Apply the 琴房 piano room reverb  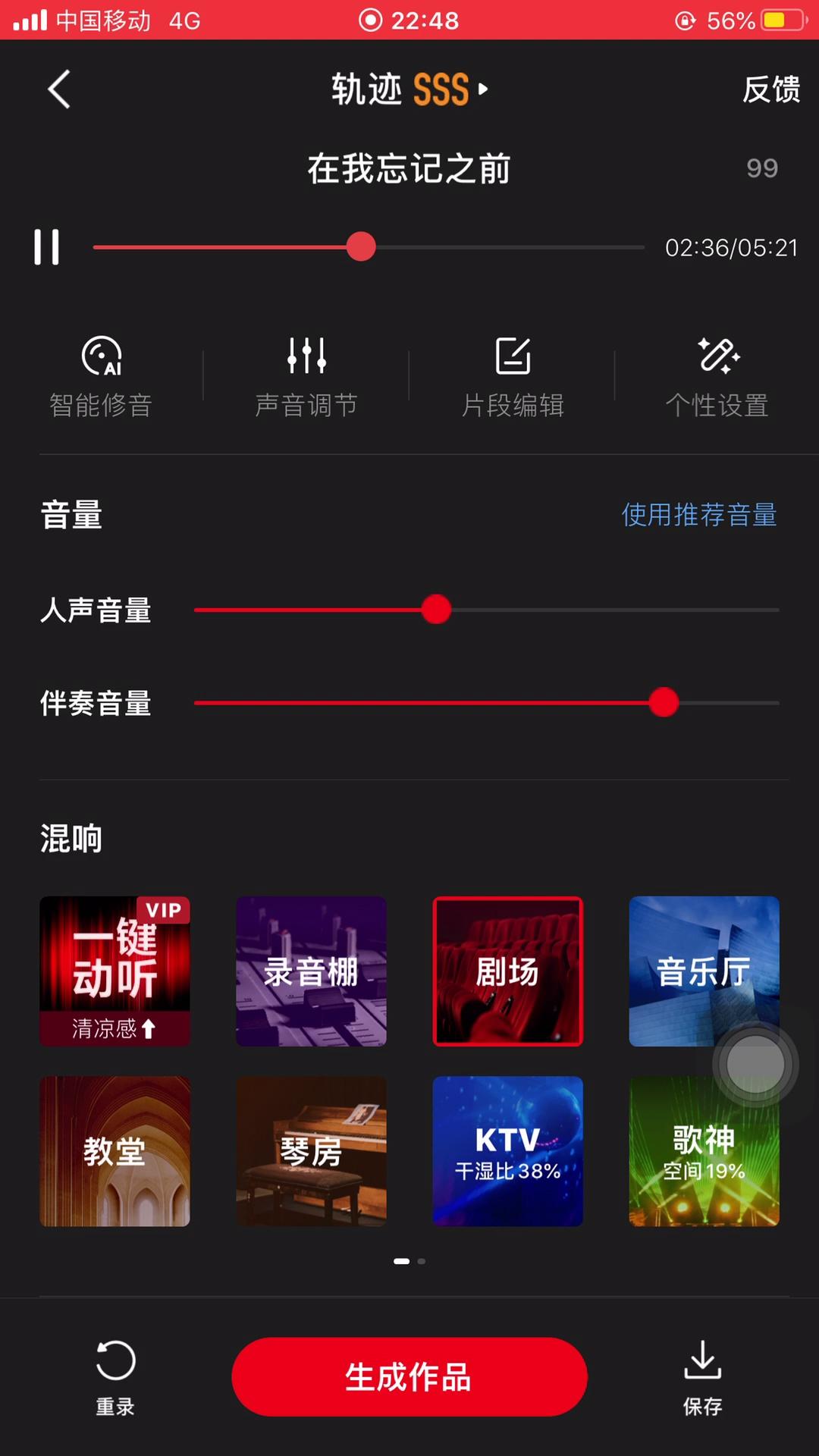(311, 1151)
